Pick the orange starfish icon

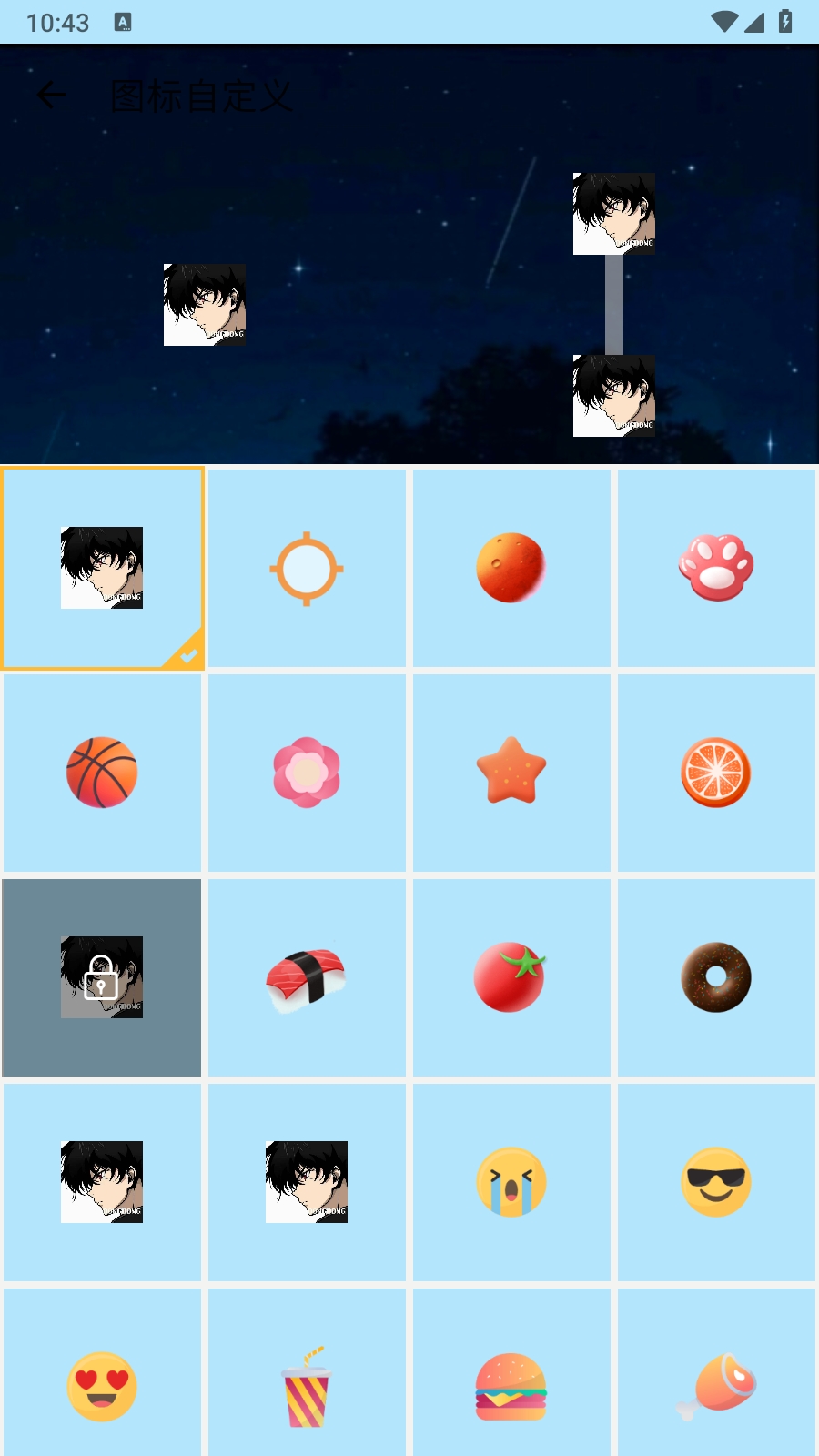(511, 773)
